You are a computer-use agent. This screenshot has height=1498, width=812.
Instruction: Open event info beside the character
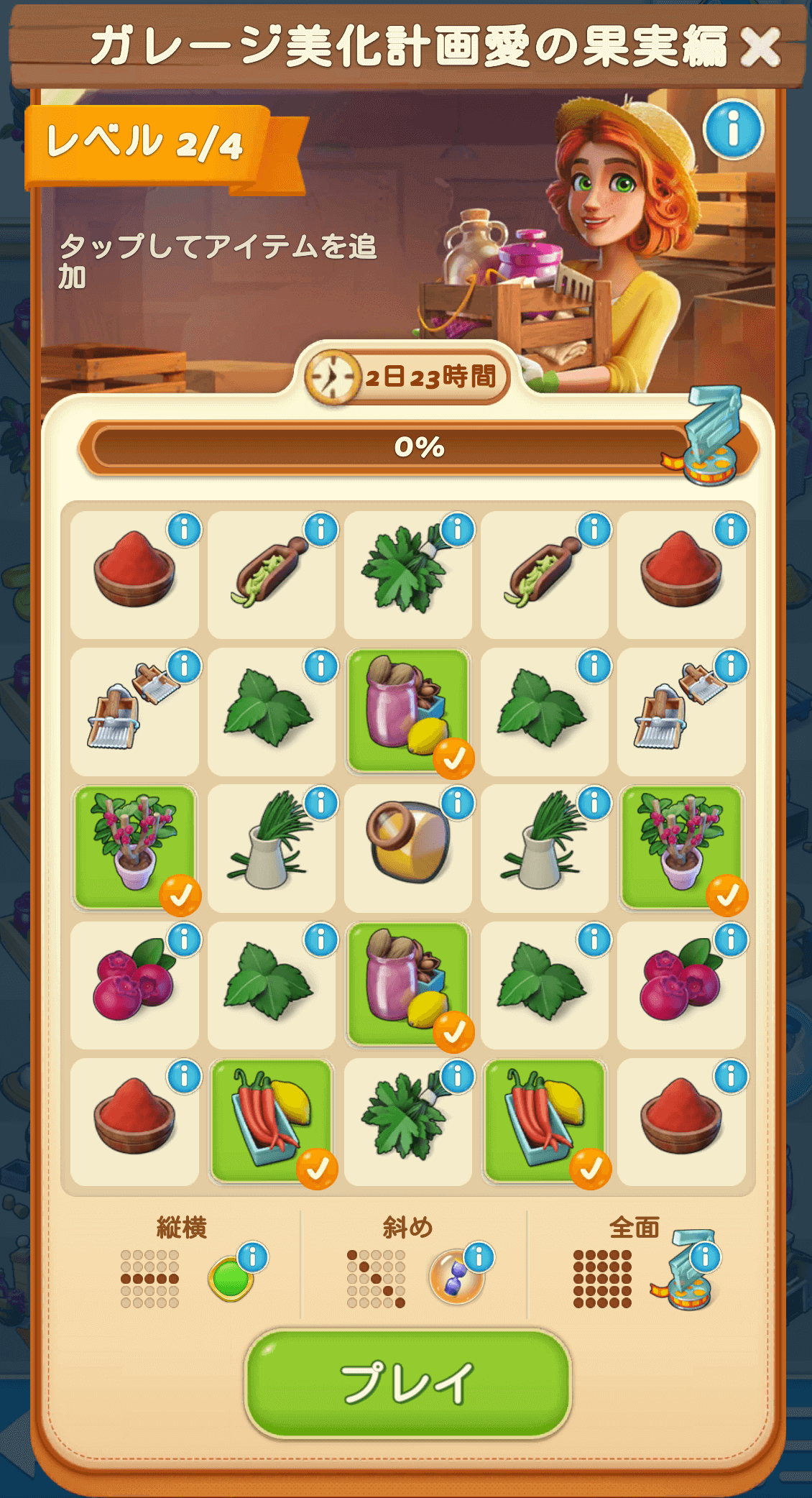[733, 130]
